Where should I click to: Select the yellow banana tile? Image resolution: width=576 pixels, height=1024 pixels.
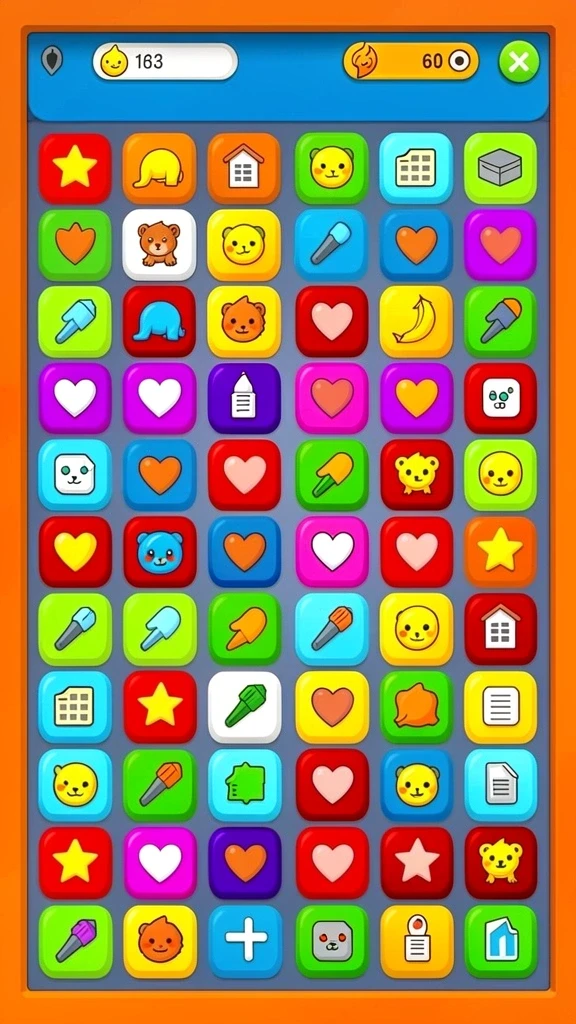click(416, 322)
